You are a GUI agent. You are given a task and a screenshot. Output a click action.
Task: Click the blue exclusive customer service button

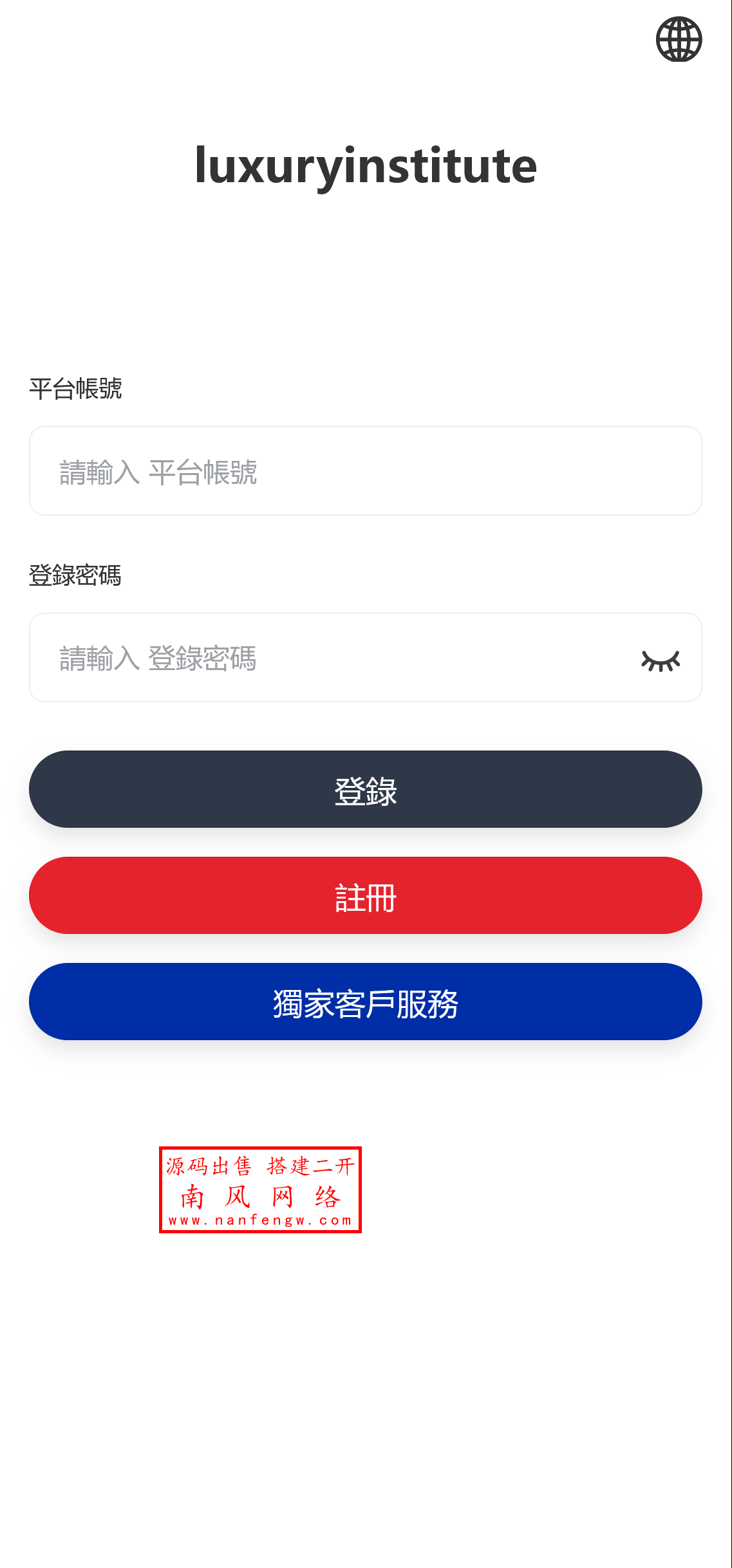click(366, 1002)
